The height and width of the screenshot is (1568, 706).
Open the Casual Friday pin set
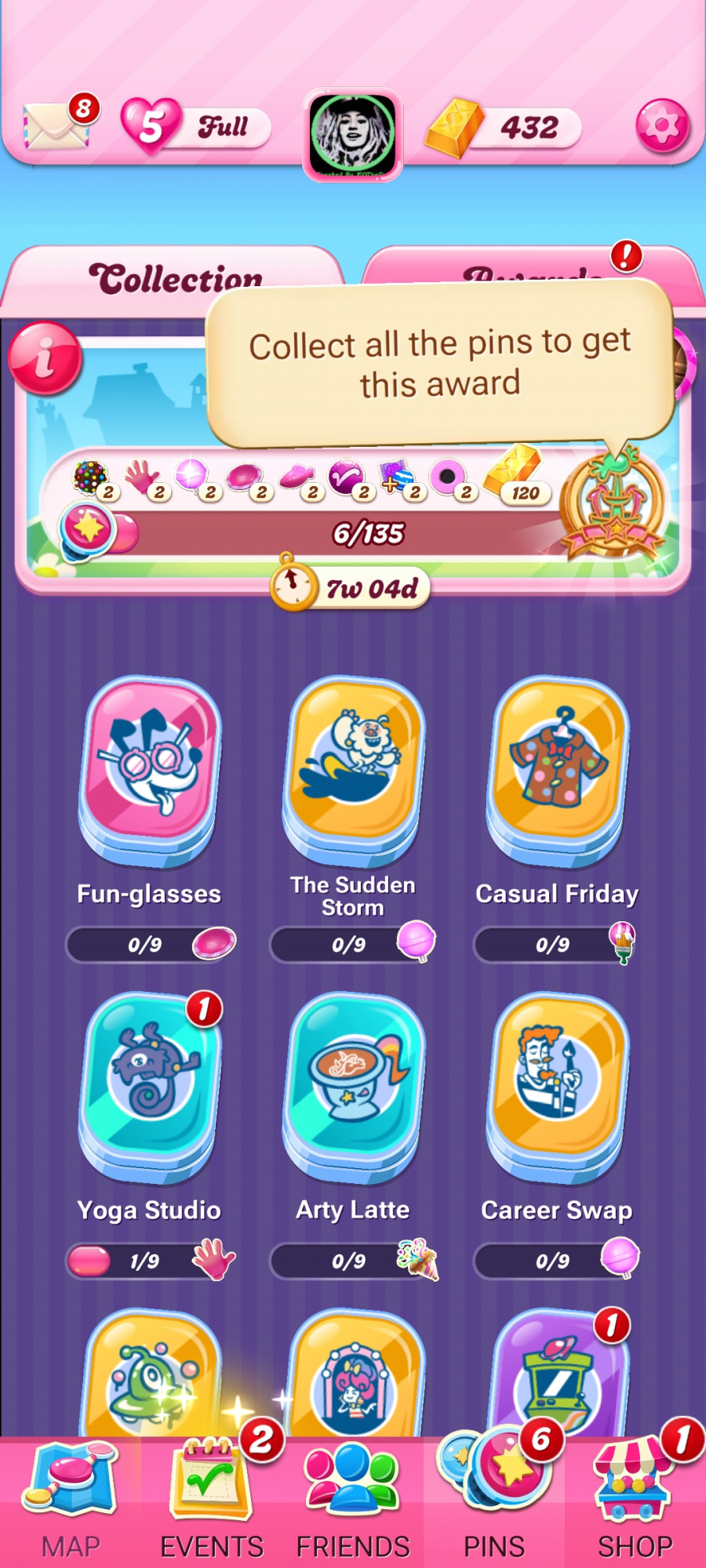(x=557, y=772)
